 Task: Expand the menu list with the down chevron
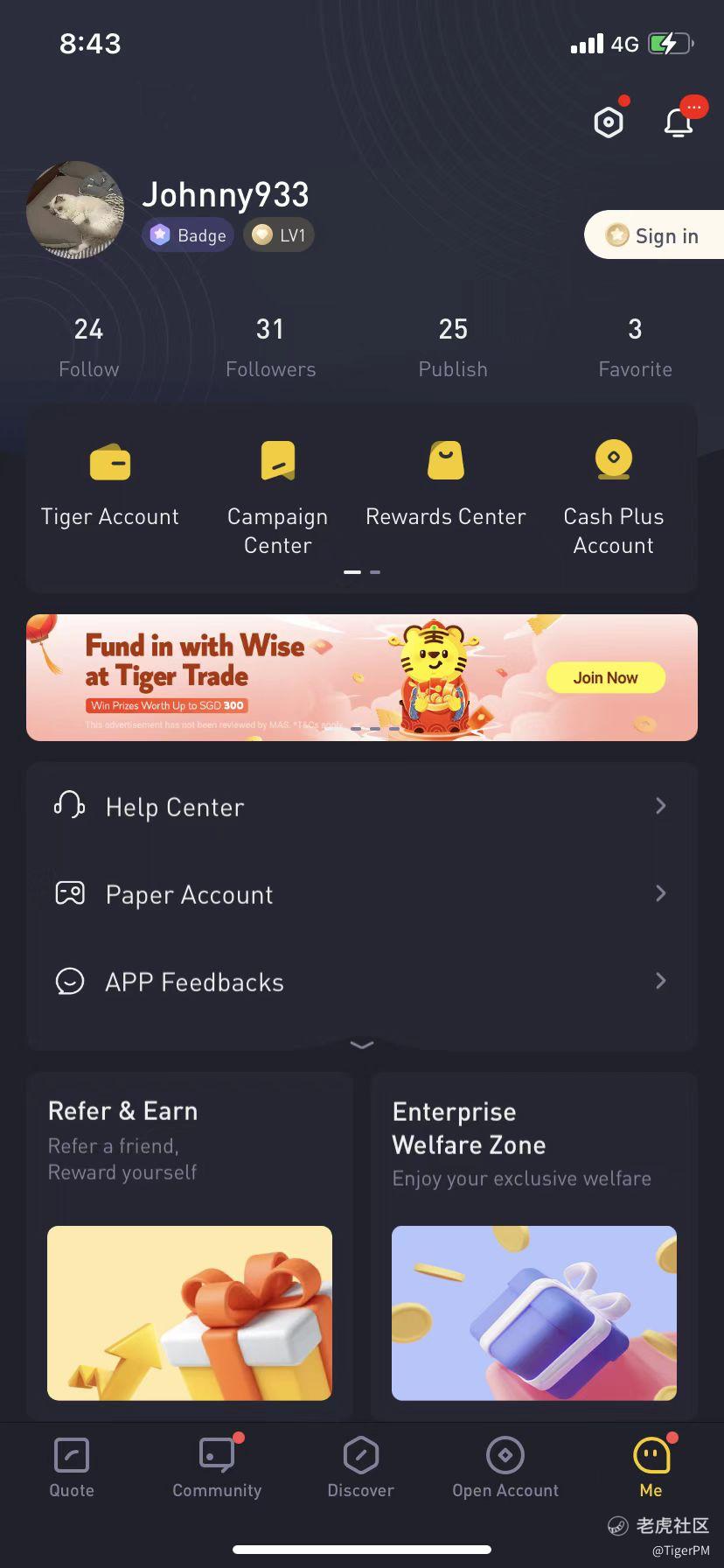pos(362,1045)
